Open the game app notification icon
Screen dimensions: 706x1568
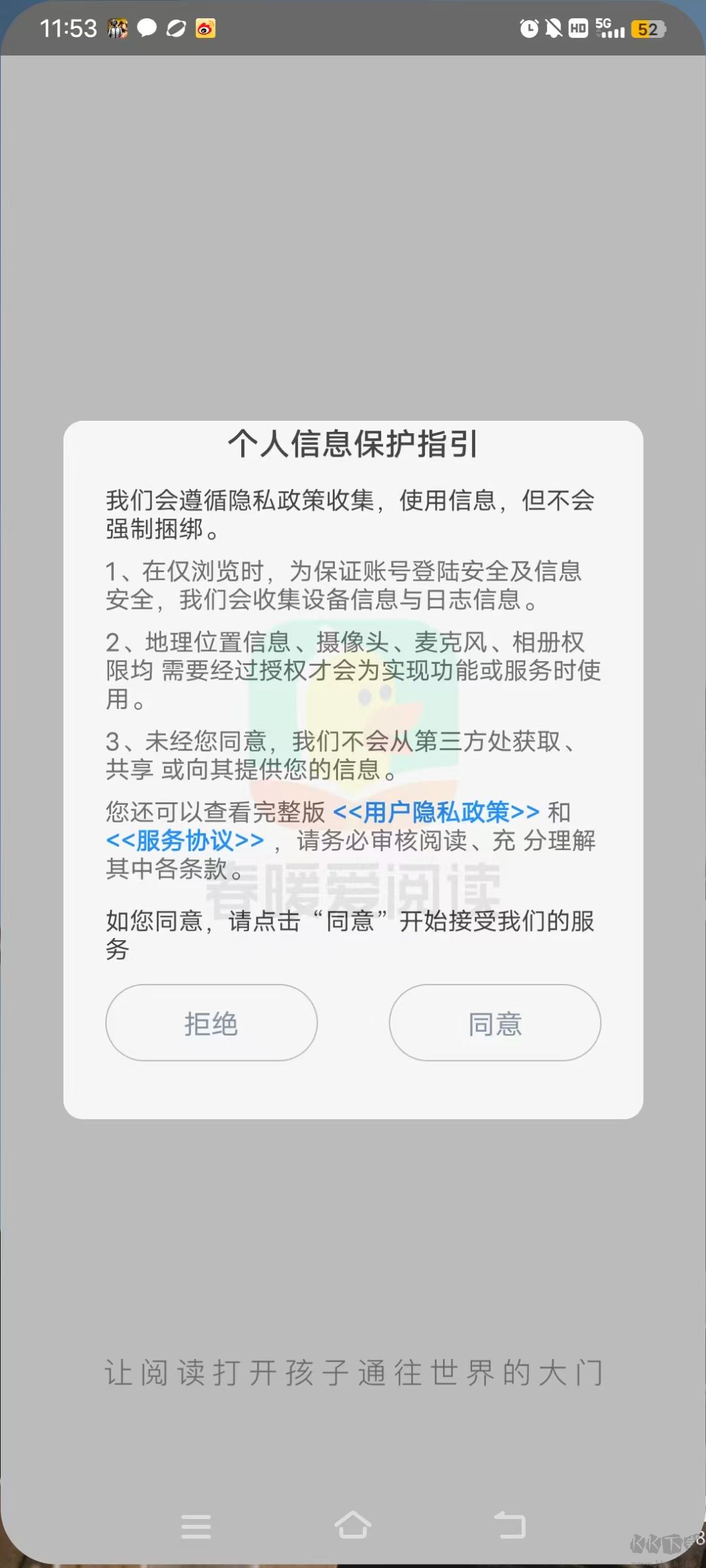click(117, 29)
